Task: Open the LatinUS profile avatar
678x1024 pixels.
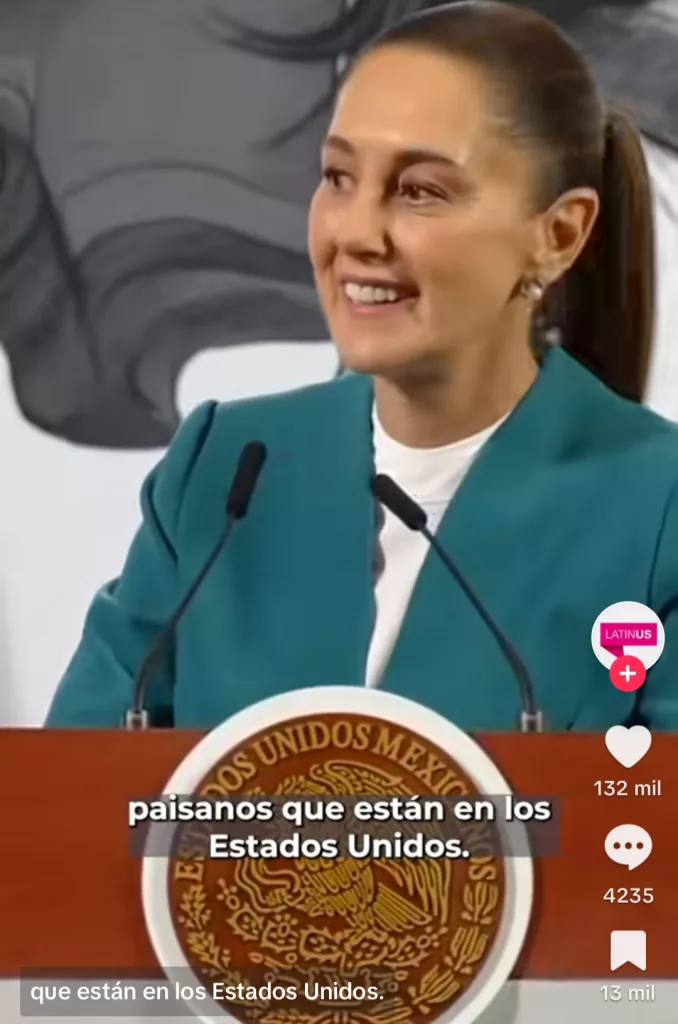Action: coord(627,633)
